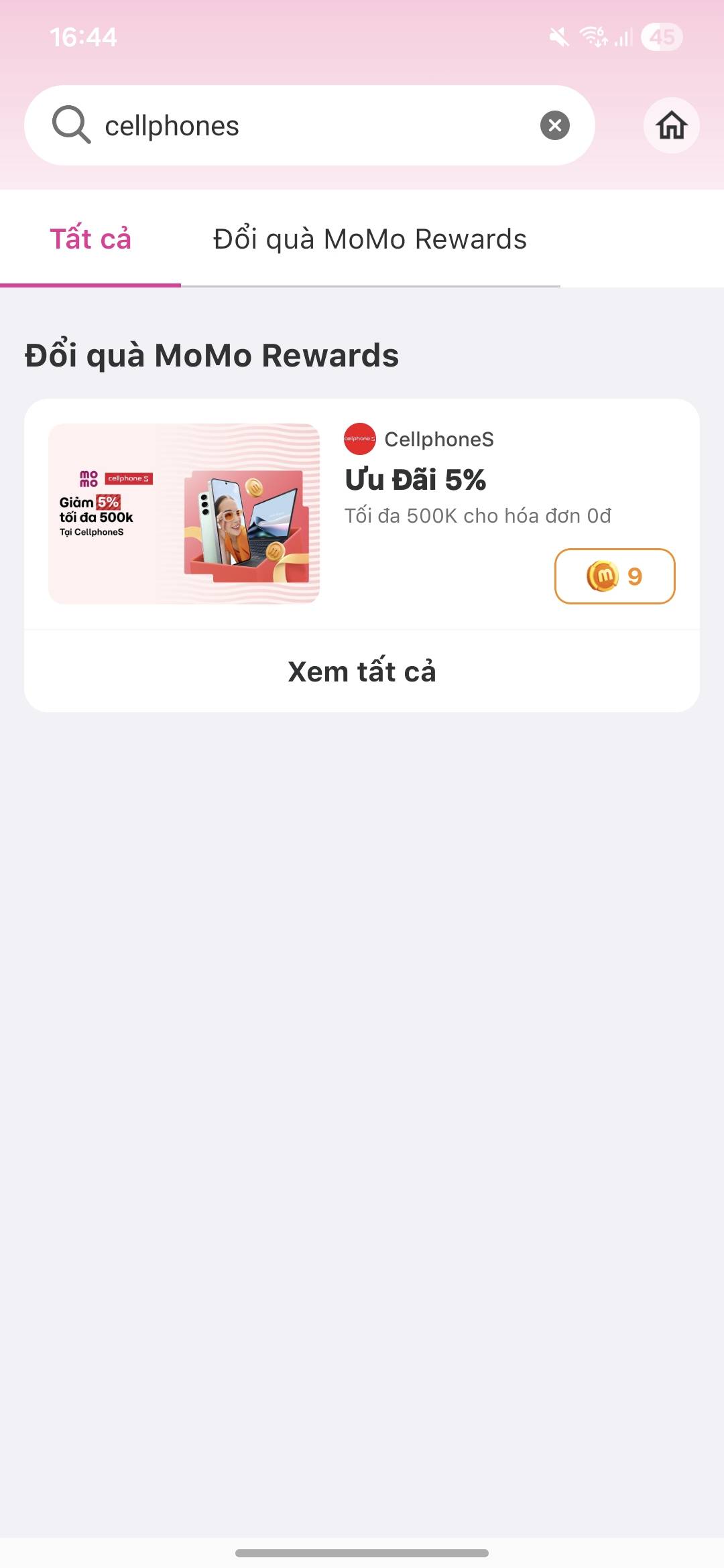Select the Tất cả tab
Viewport: 724px width, 1568px height.
(x=90, y=239)
